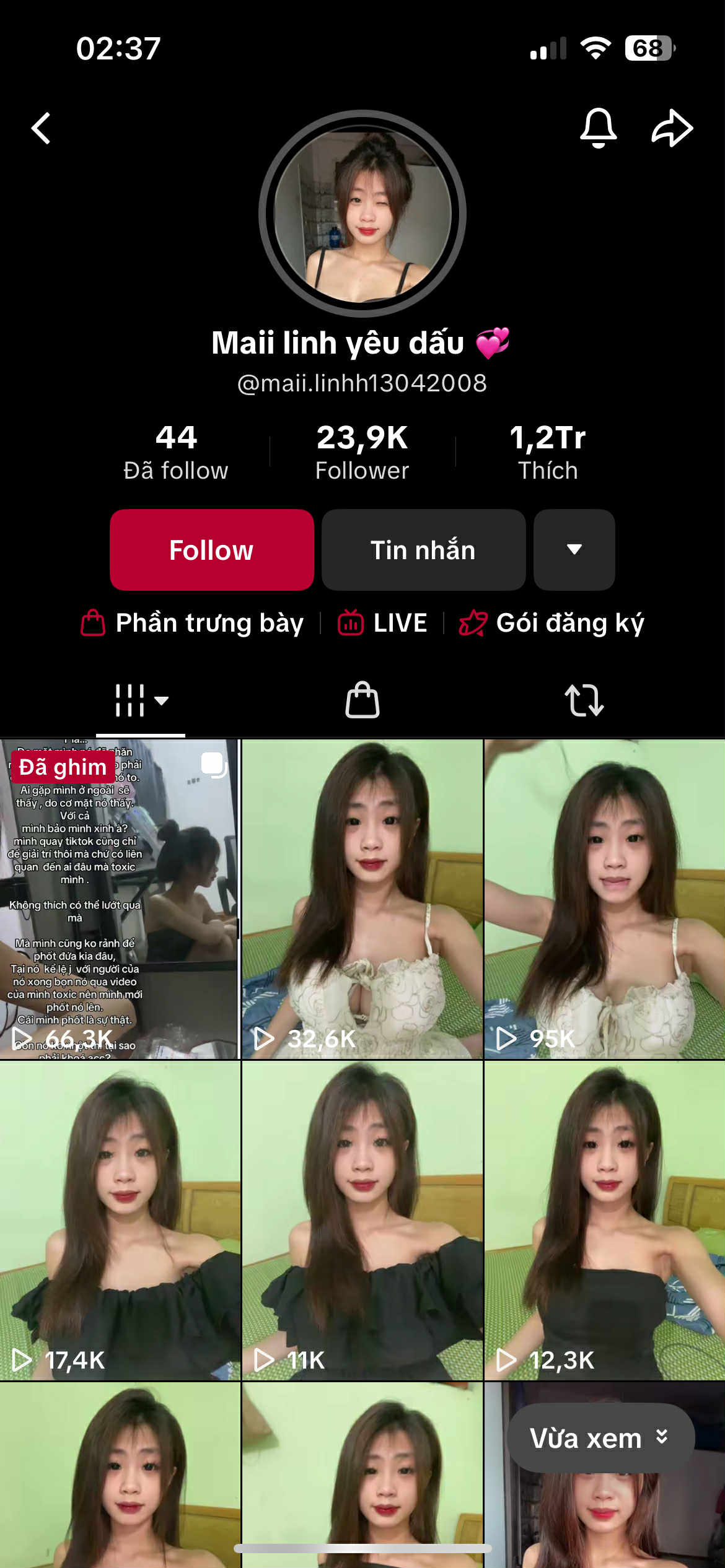Open Tin nhắn to send a message
Image resolution: width=725 pixels, height=1568 pixels.
[423, 550]
